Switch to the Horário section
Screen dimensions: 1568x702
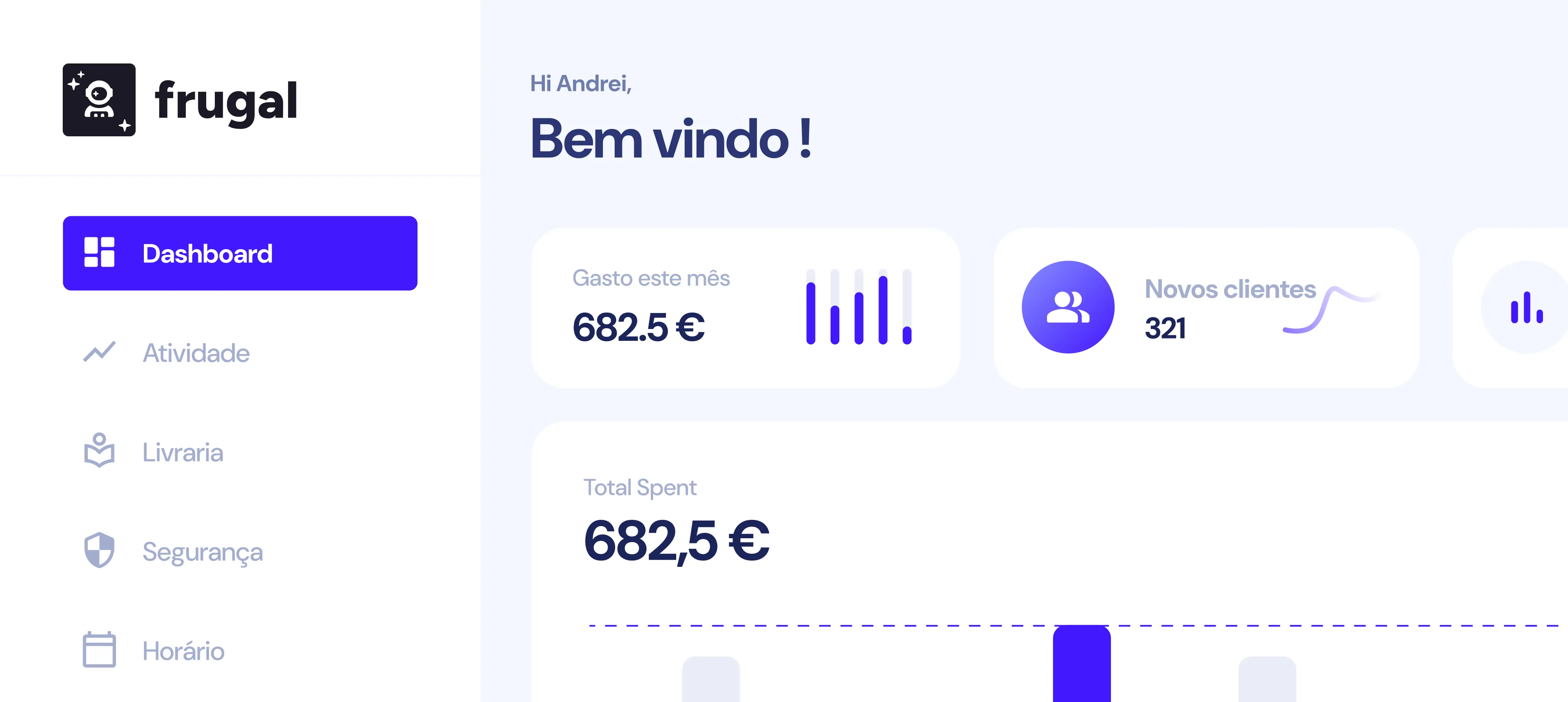pyautogui.click(x=183, y=651)
